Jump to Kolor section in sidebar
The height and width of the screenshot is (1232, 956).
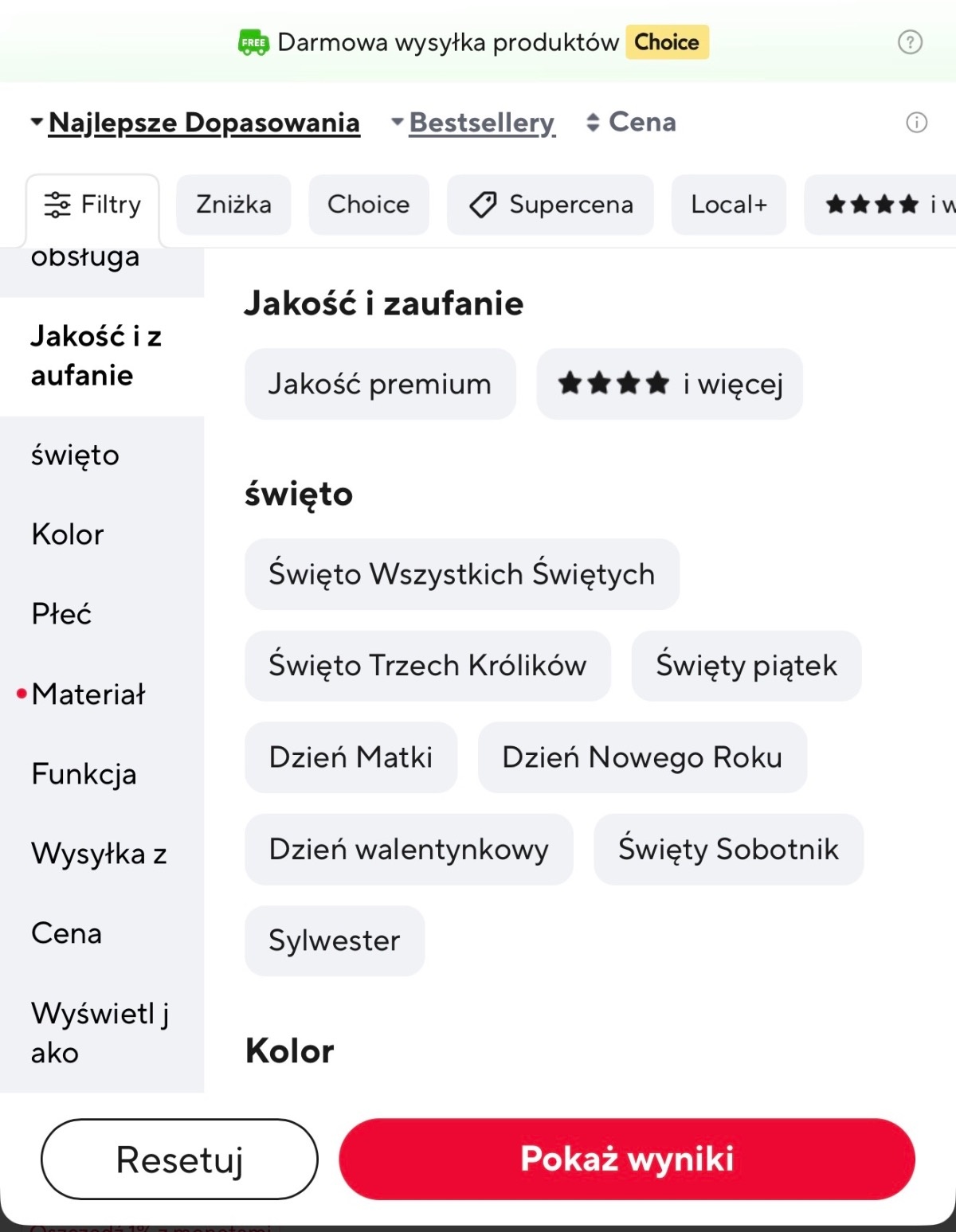[x=68, y=534]
